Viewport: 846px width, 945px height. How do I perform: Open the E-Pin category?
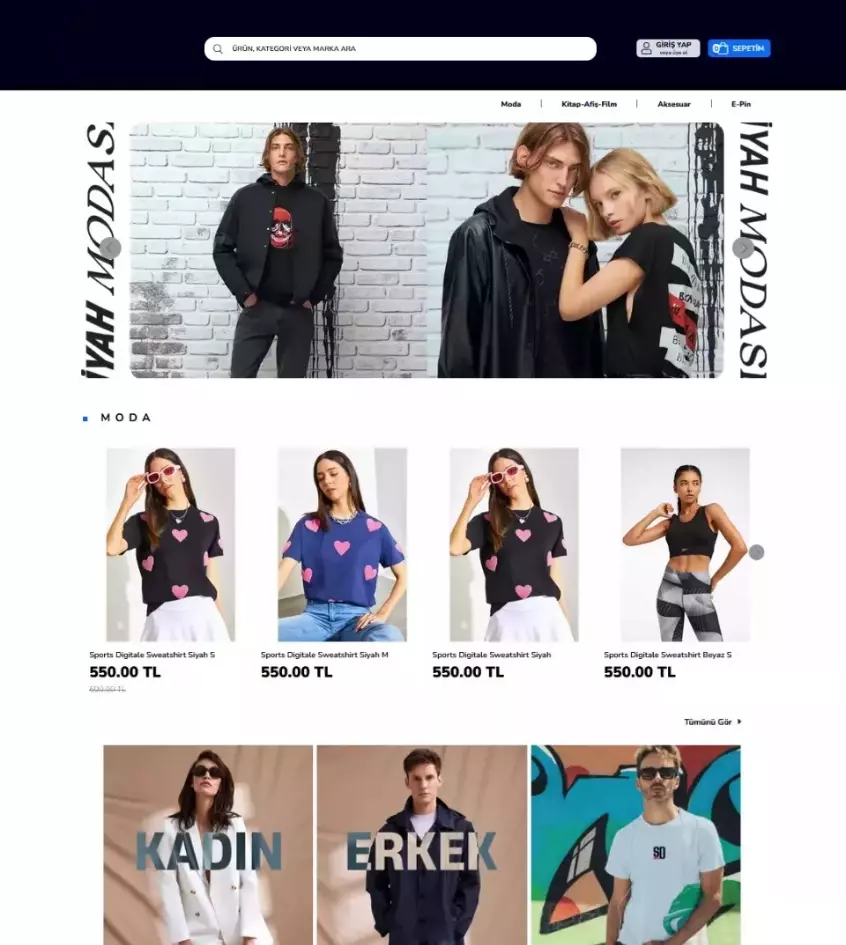tap(741, 104)
